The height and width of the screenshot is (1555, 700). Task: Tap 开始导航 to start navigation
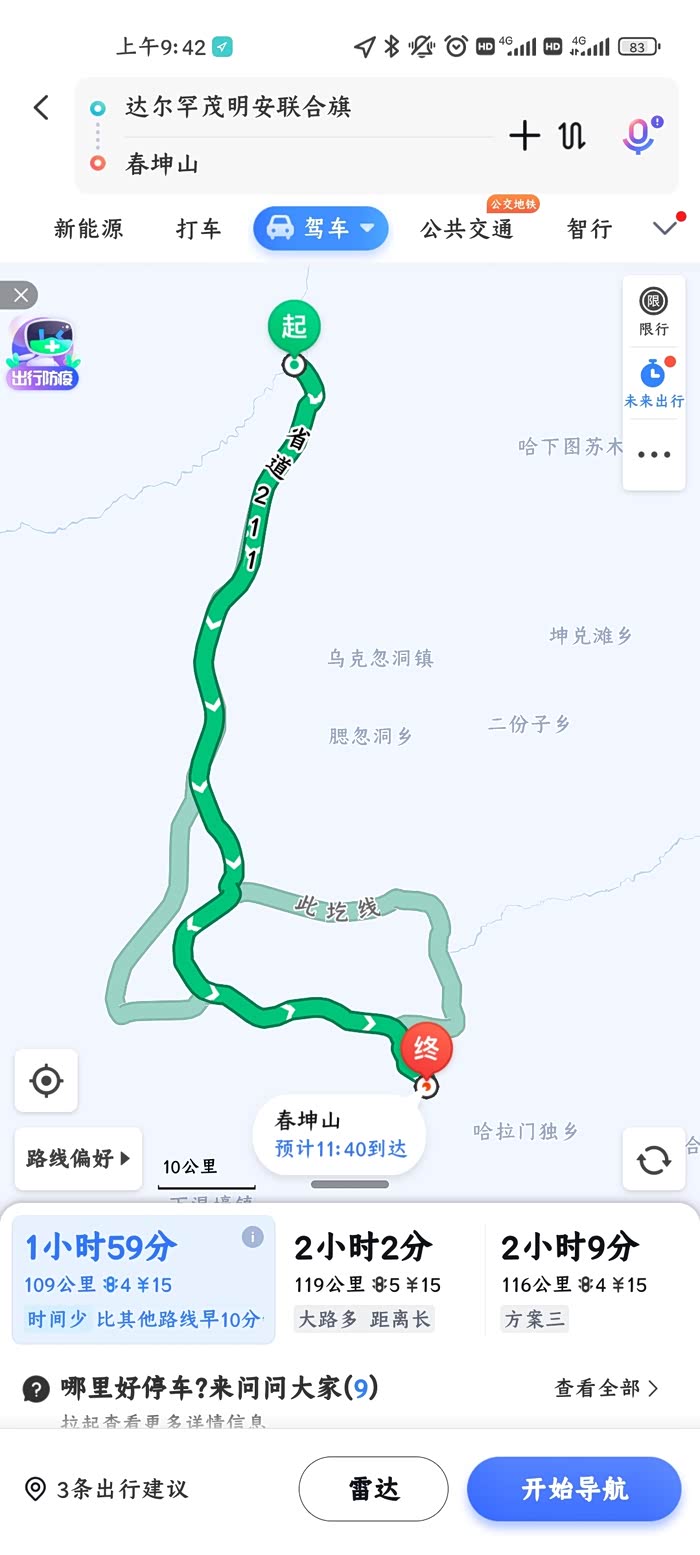point(574,1489)
